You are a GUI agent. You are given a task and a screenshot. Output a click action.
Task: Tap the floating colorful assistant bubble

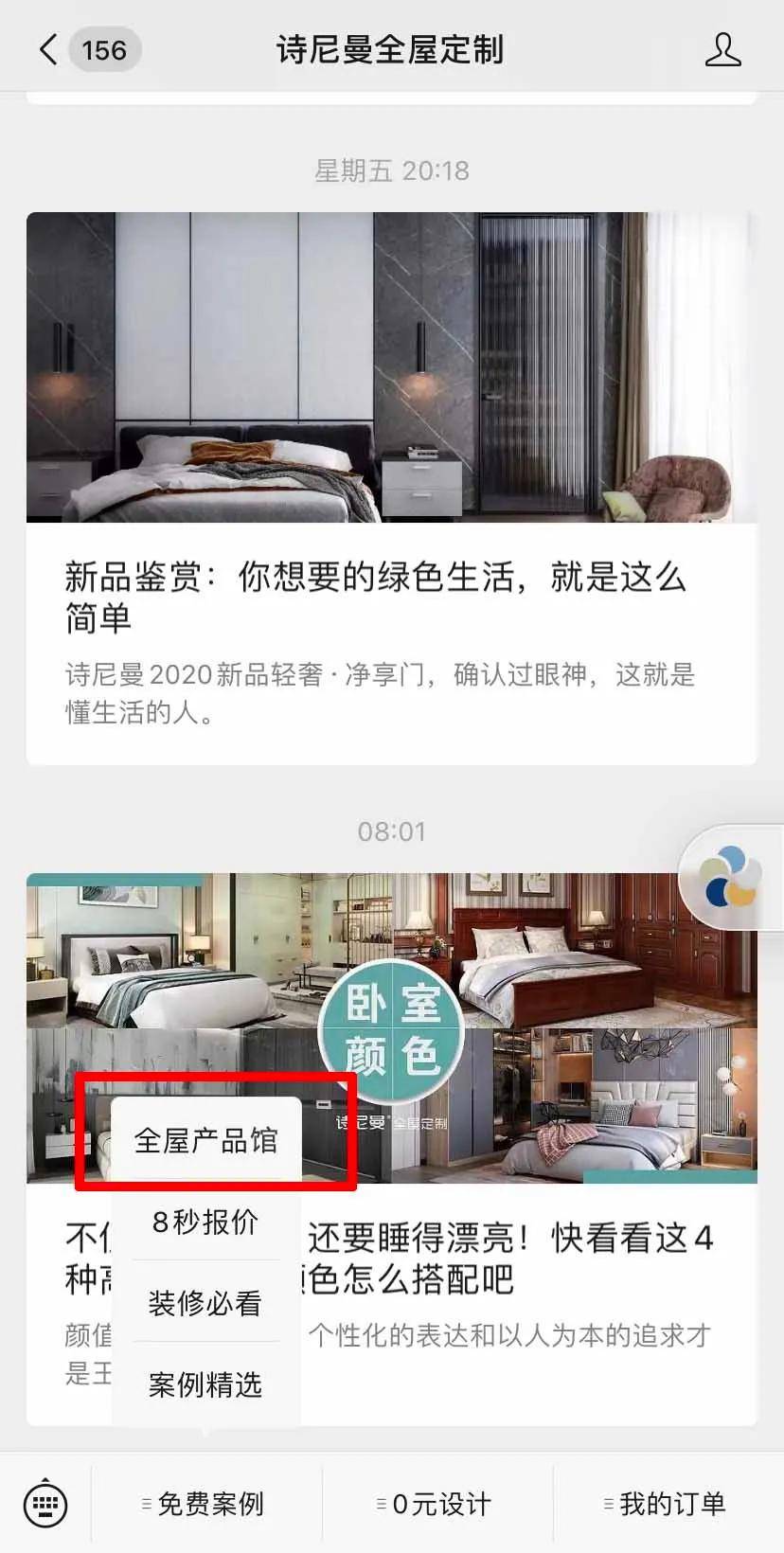coord(729,876)
